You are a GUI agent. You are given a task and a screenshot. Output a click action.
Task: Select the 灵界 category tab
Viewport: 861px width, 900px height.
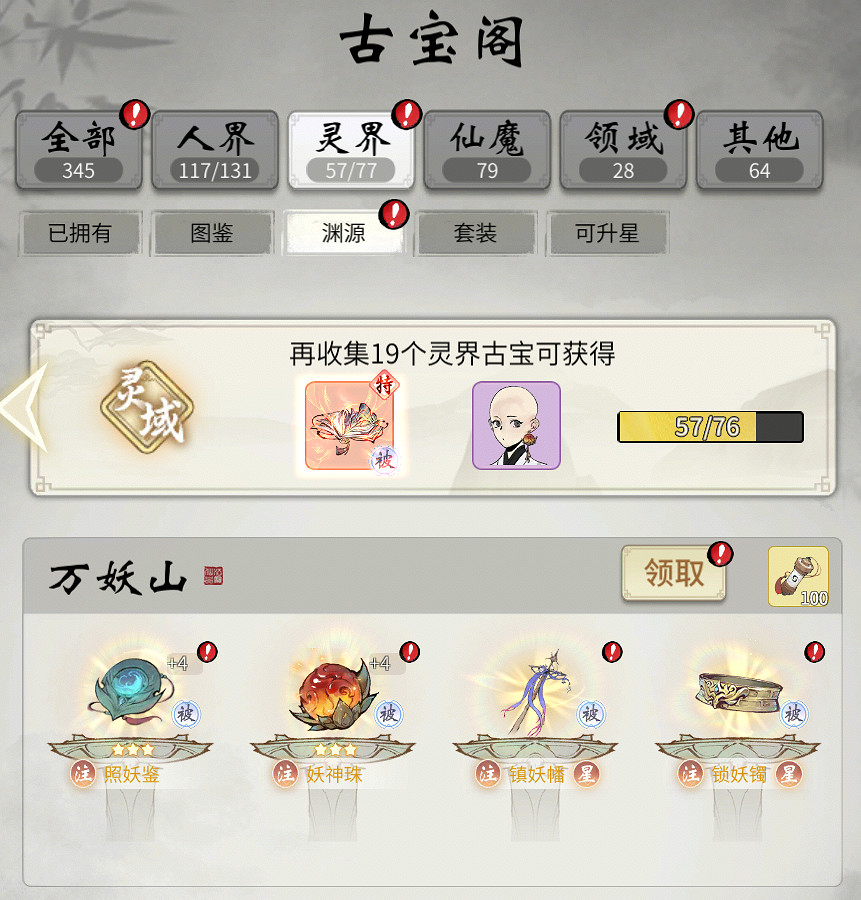pos(351,149)
